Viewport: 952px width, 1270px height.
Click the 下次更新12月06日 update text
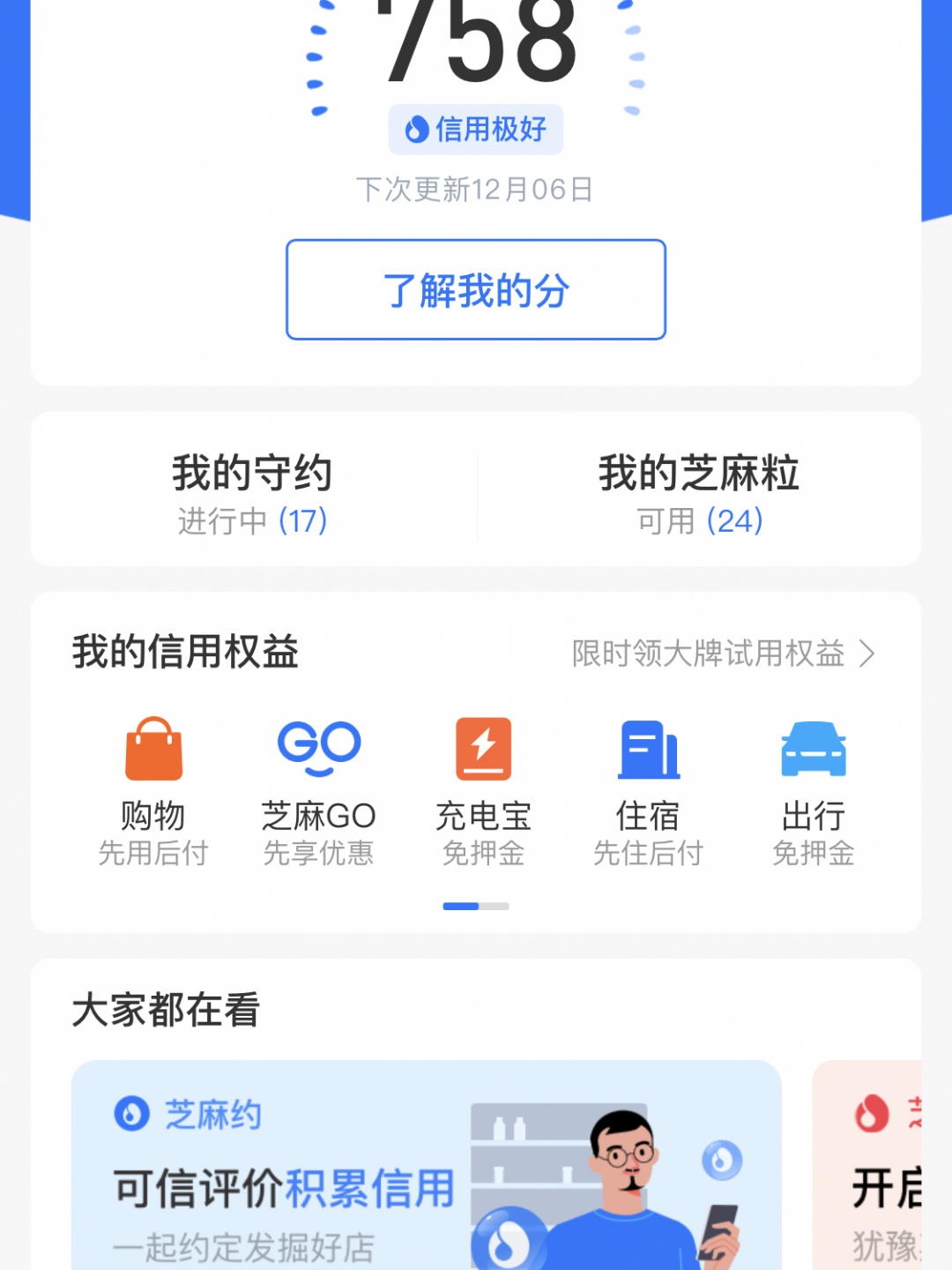coord(476,188)
